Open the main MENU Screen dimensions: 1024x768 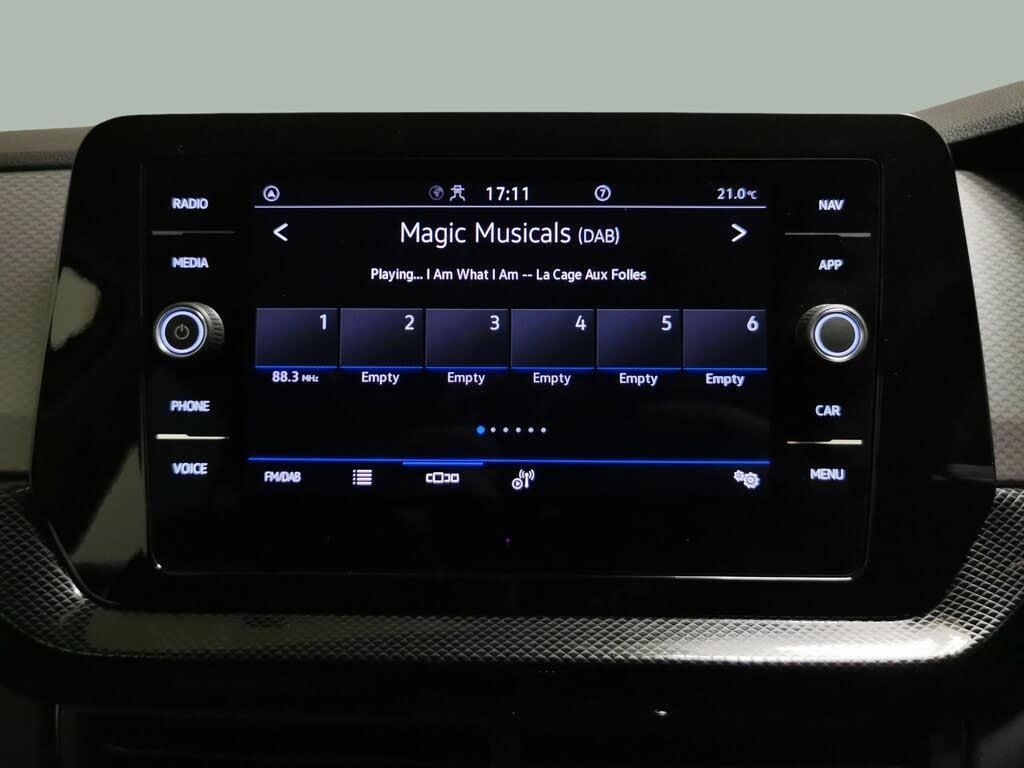coord(827,474)
